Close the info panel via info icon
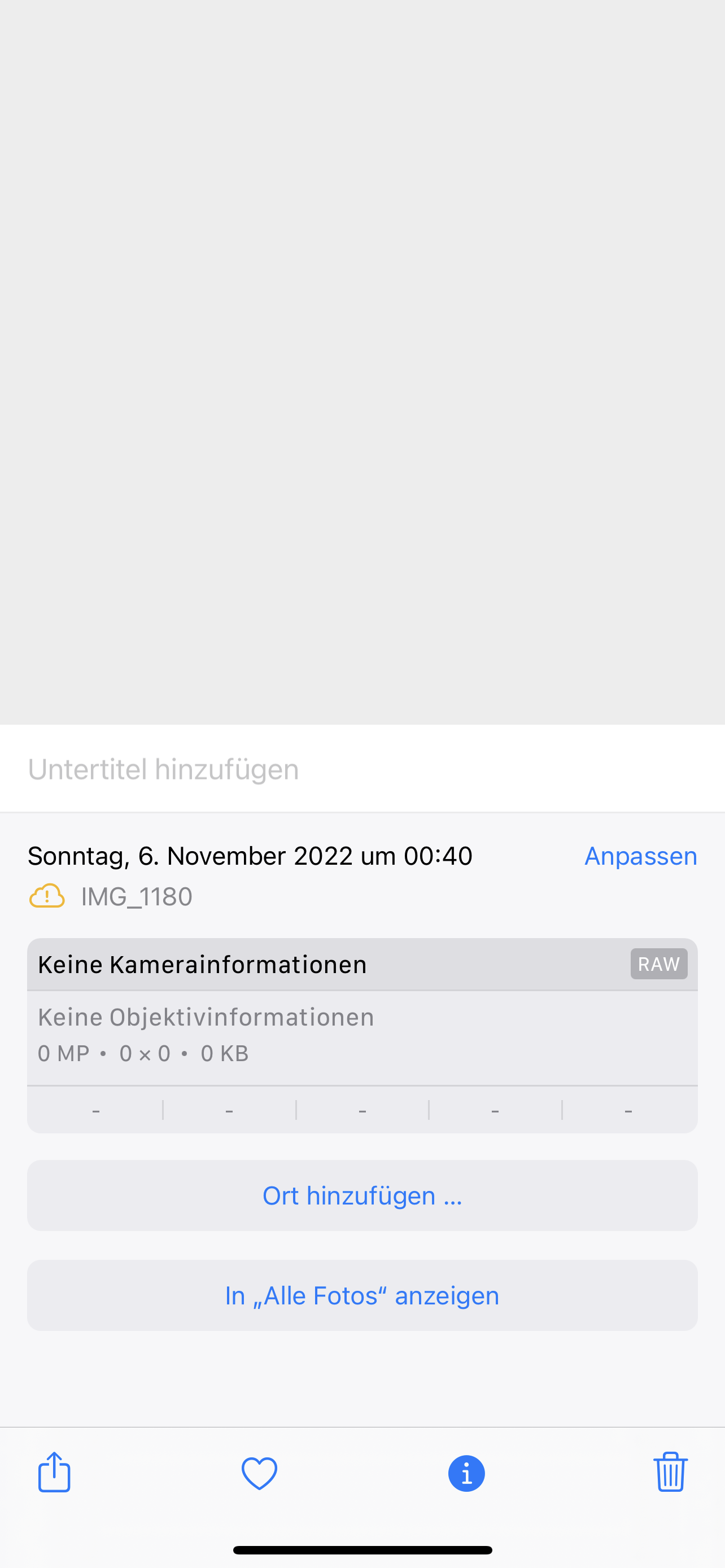Viewport: 725px width, 1568px height. click(x=466, y=1474)
